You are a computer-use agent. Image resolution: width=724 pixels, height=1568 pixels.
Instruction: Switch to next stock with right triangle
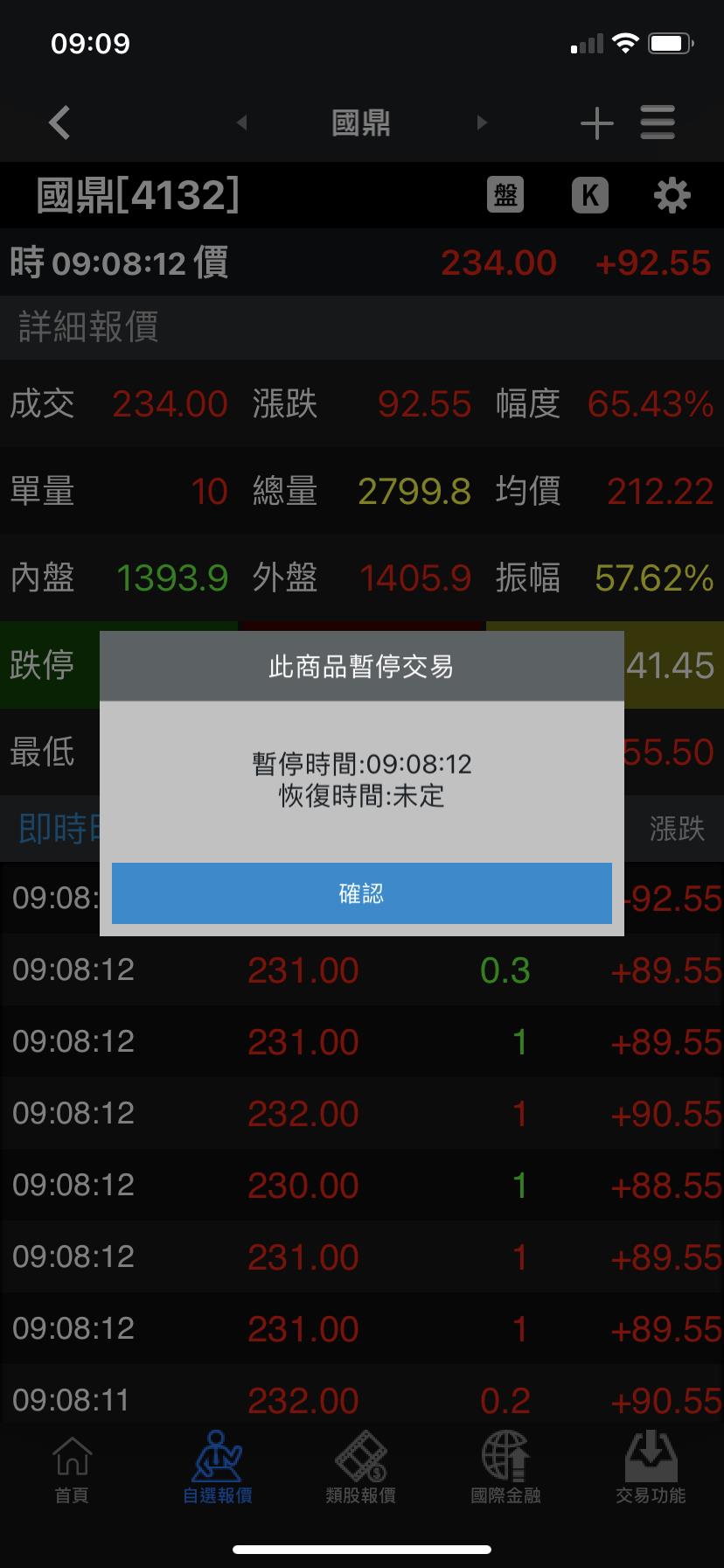(481, 122)
